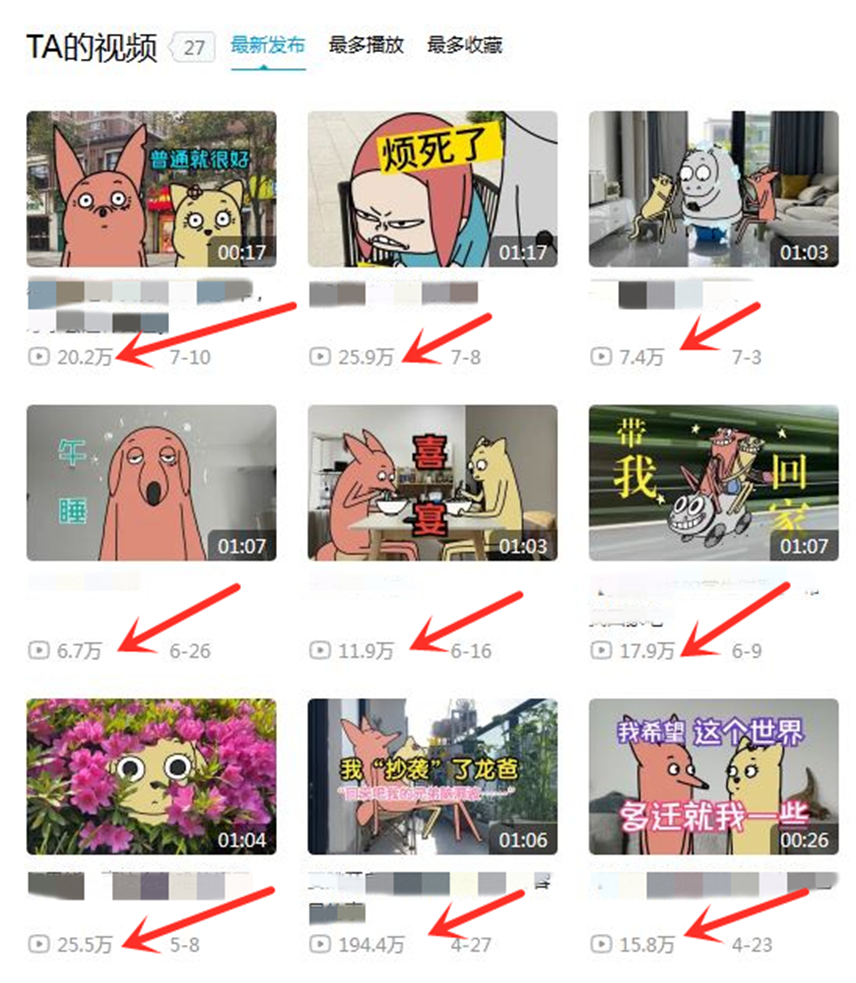
Task: Switch to the 最新发布 tab
Action: (x=267, y=45)
